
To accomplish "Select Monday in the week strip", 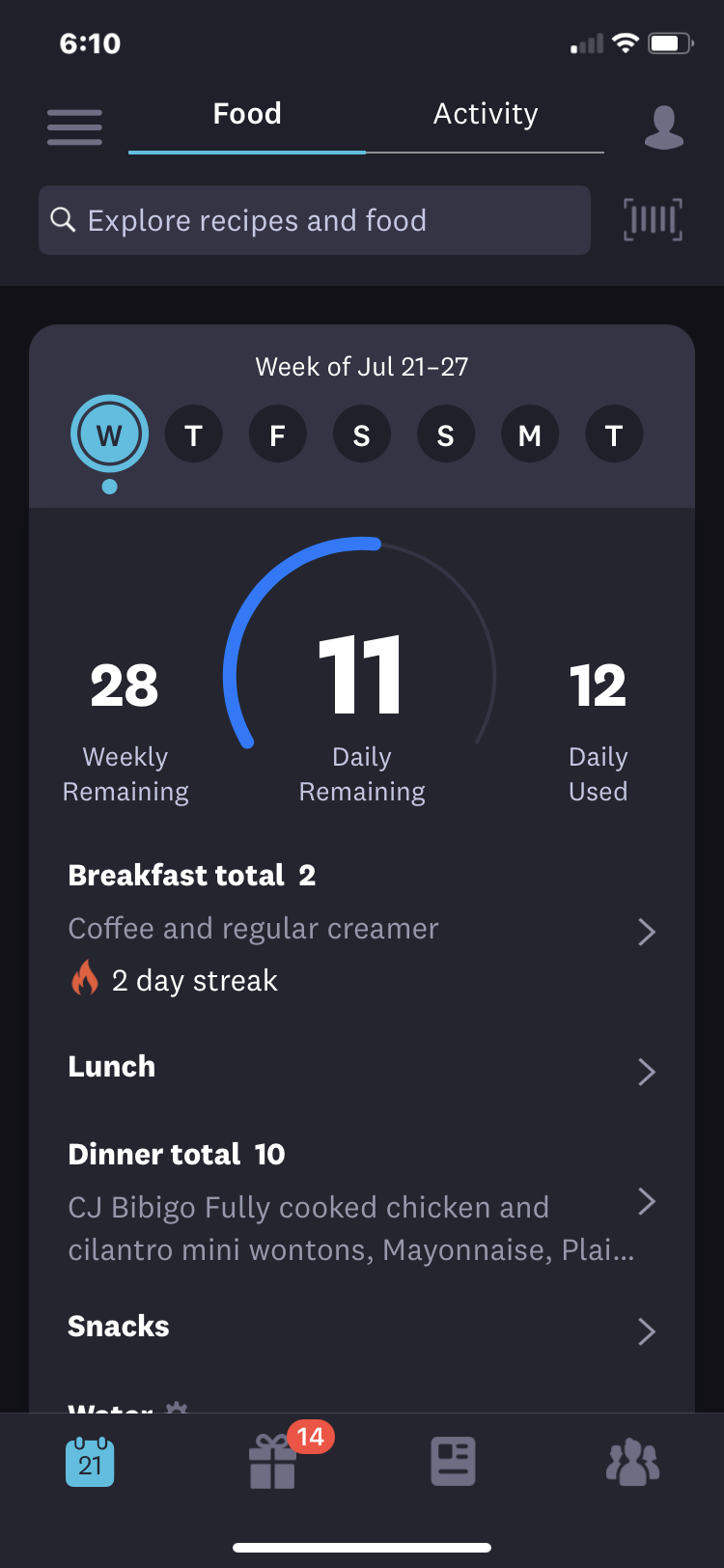I will click(x=529, y=435).
